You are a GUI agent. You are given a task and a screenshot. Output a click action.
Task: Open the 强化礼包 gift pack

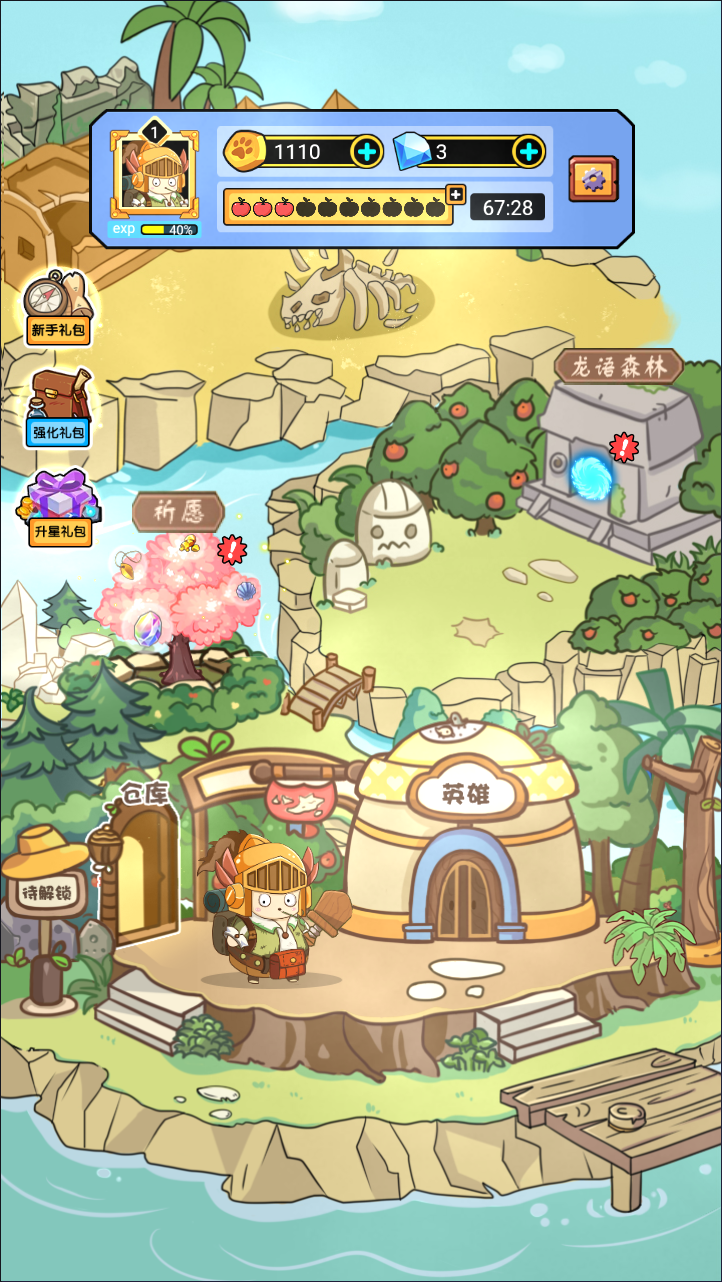[x=59, y=407]
